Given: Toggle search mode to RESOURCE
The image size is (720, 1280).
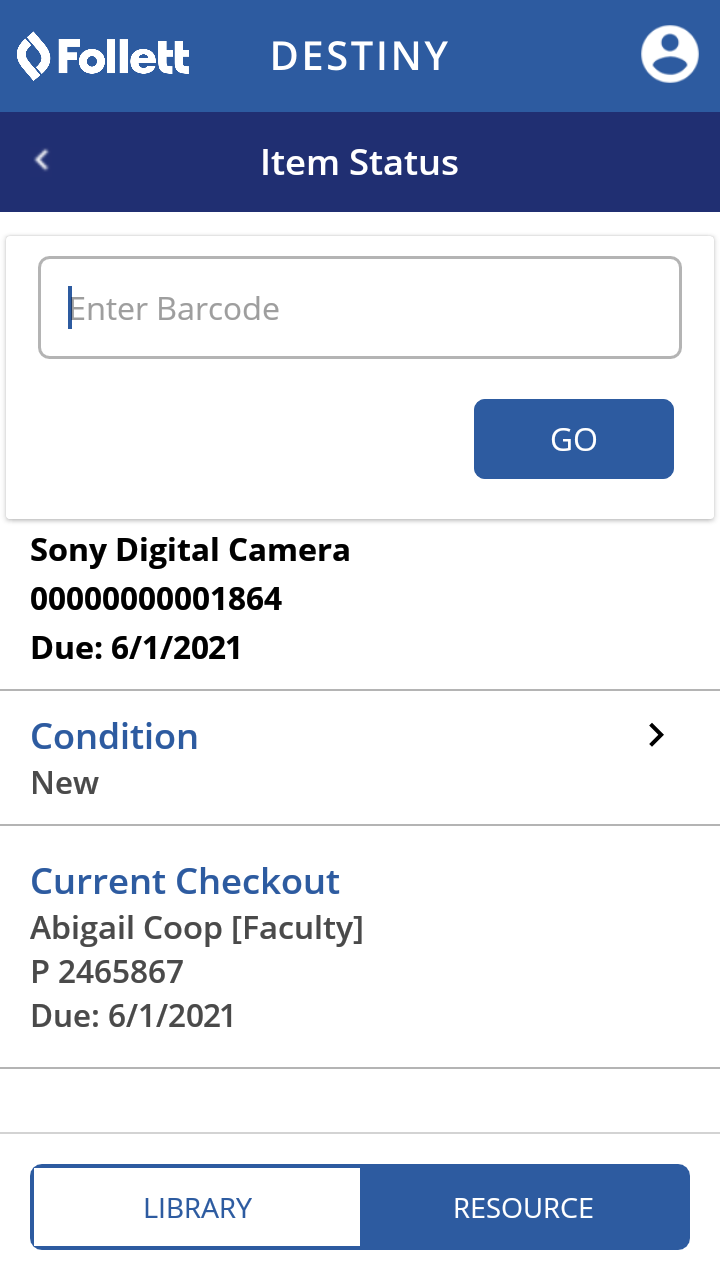Looking at the screenshot, I should click(x=524, y=1207).
